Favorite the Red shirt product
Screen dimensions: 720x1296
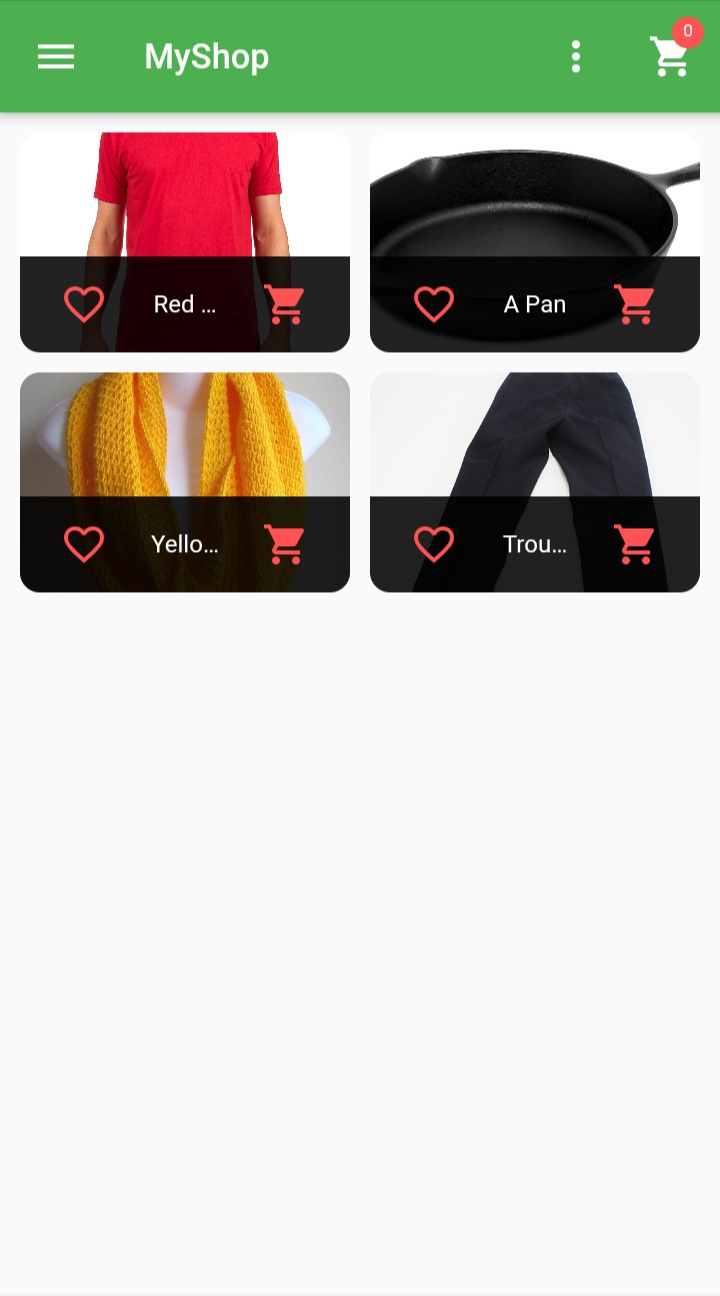(84, 304)
